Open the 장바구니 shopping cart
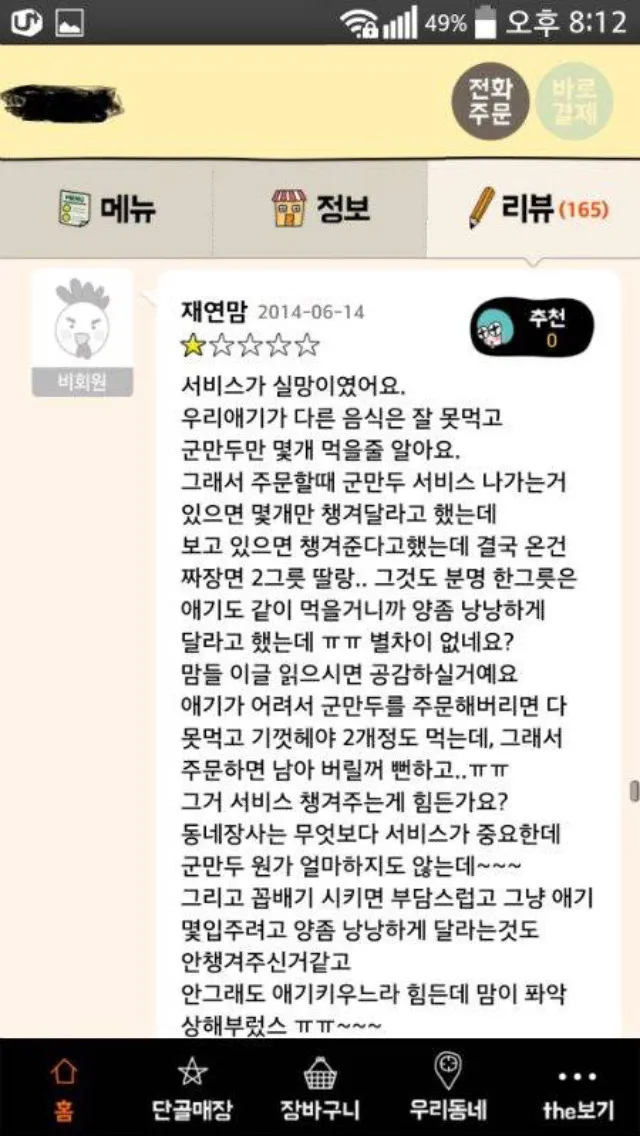 (x=319, y=1087)
